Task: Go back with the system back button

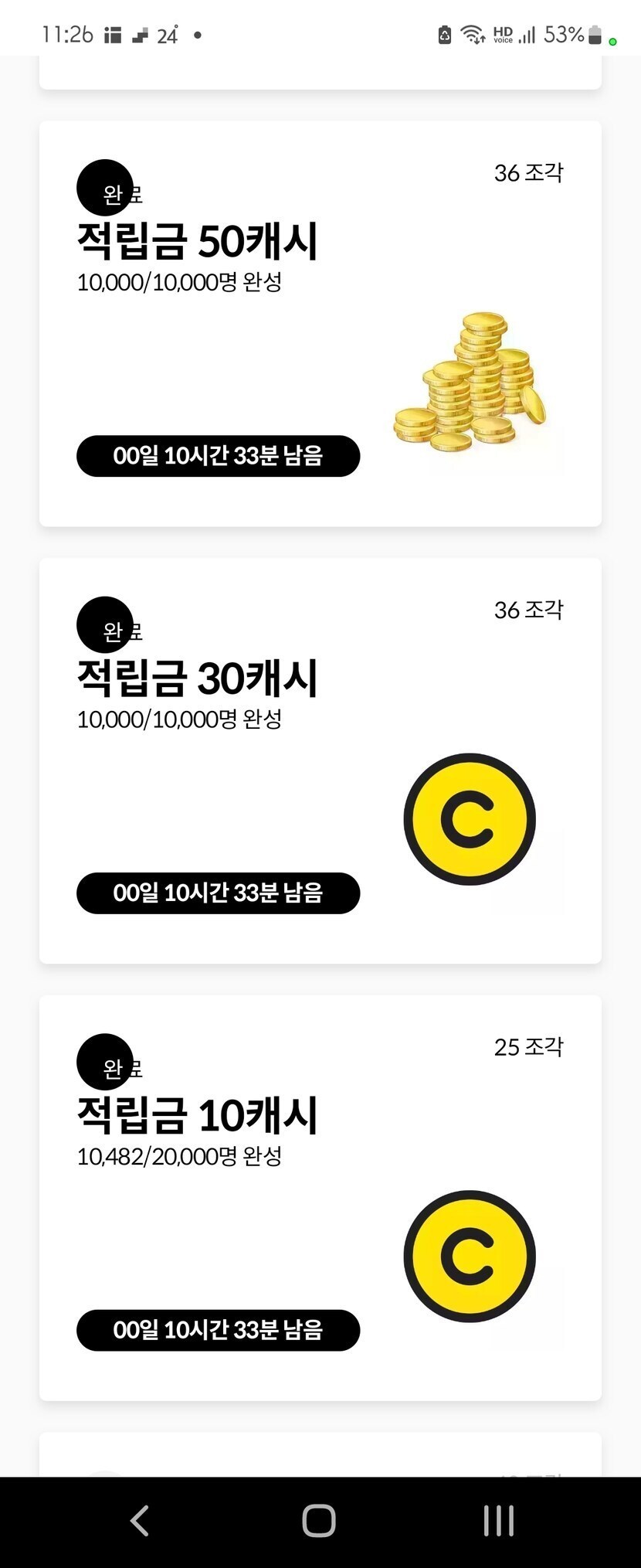Action: point(139,1521)
